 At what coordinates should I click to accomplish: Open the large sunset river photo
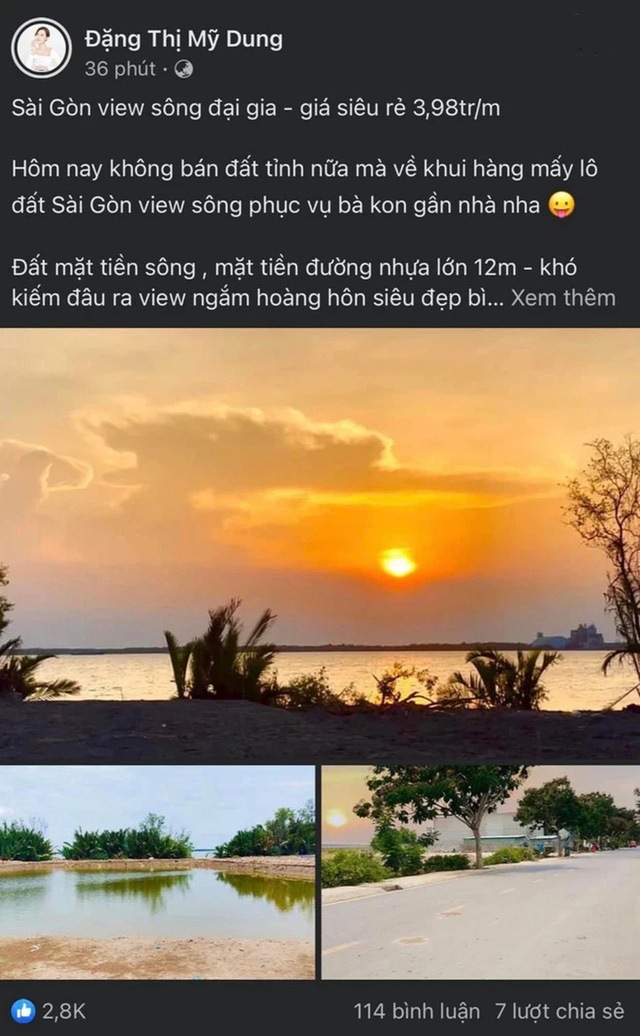pos(320,546)
